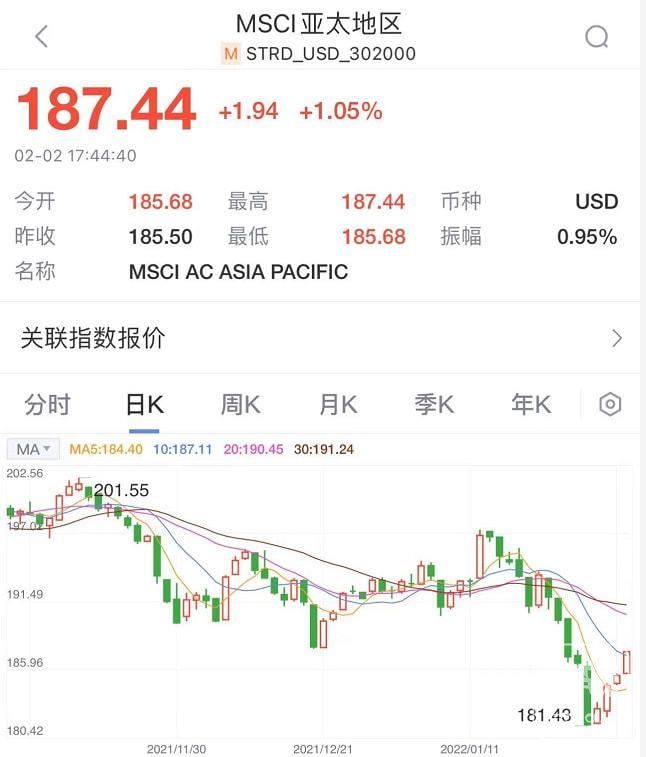Open 关联指数报价 row
Image resolution: width=646 pixels, height=757 pixels.
pos(322,338)
